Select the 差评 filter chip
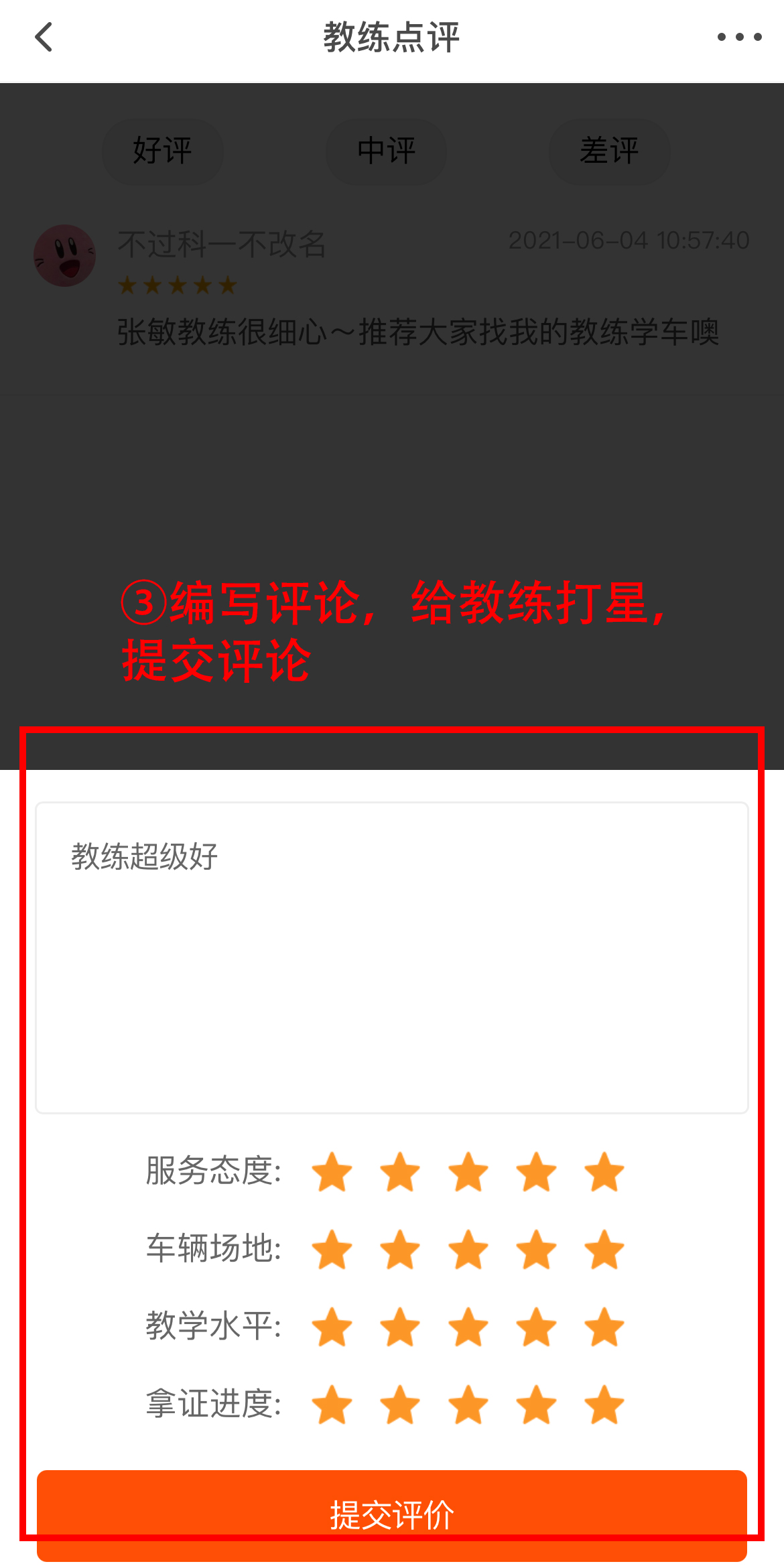The image size is (784, 1568). 609,151
